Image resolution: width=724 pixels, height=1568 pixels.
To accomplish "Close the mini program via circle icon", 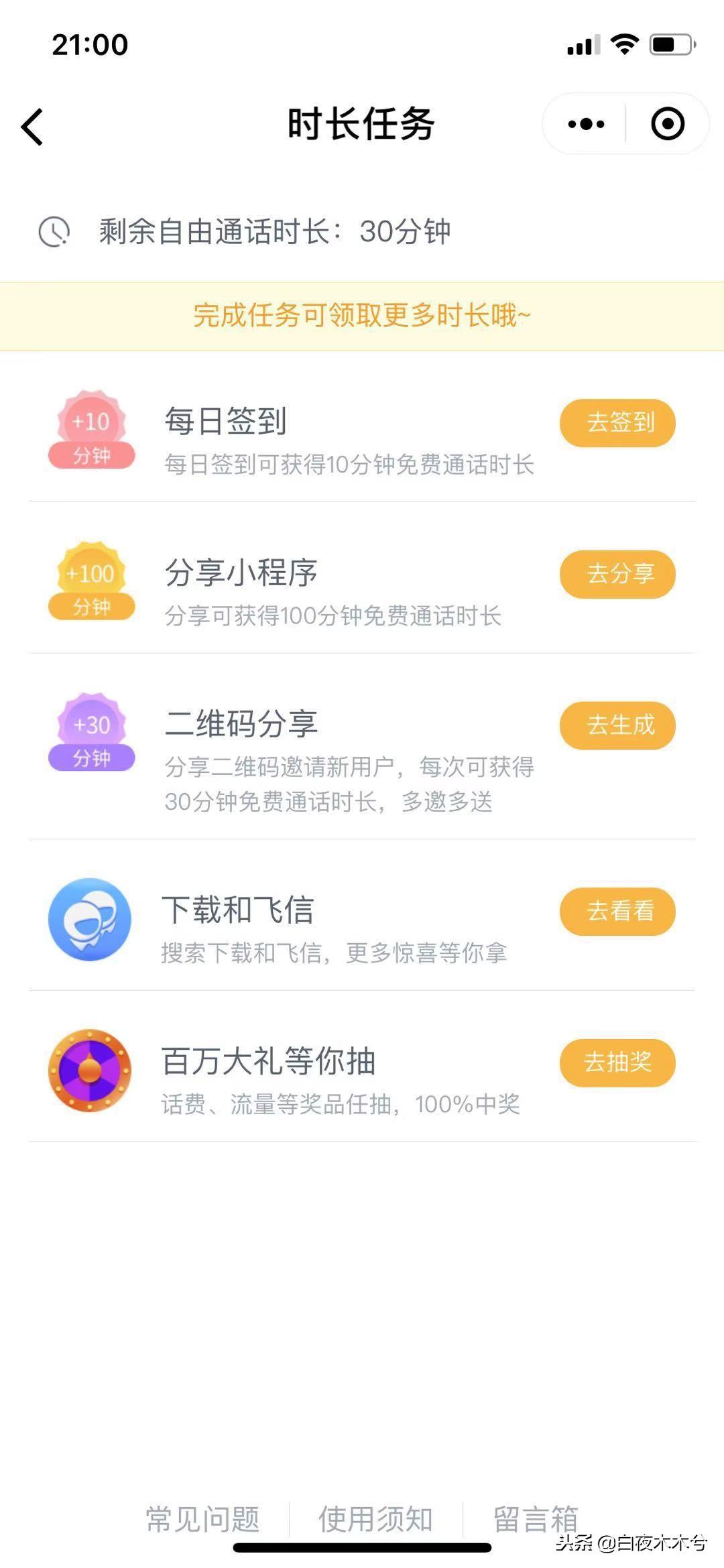I will click(x=667, y=124).
